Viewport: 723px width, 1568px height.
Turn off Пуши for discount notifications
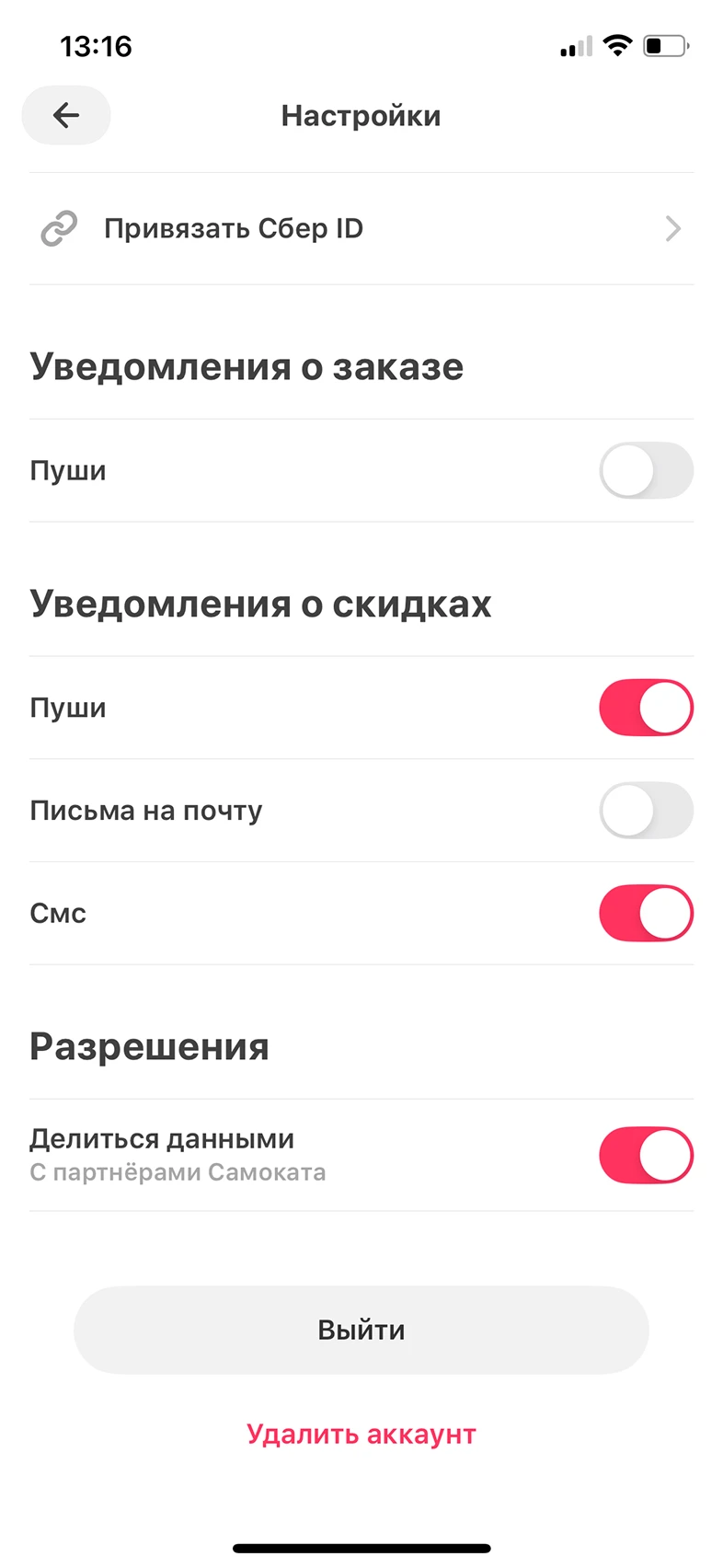pyautogui.click(x=646, y=708)
